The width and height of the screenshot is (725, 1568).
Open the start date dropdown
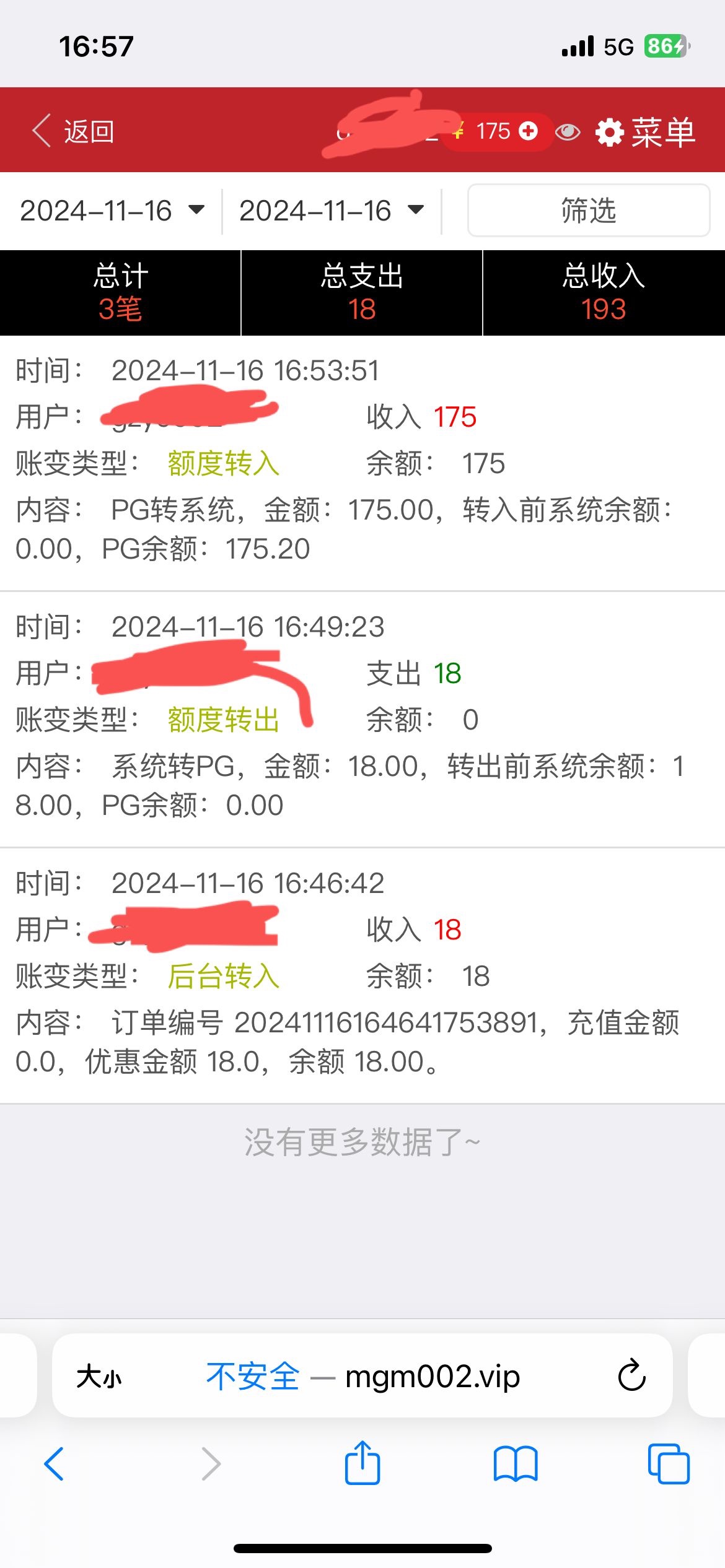(x=112, y=211)
